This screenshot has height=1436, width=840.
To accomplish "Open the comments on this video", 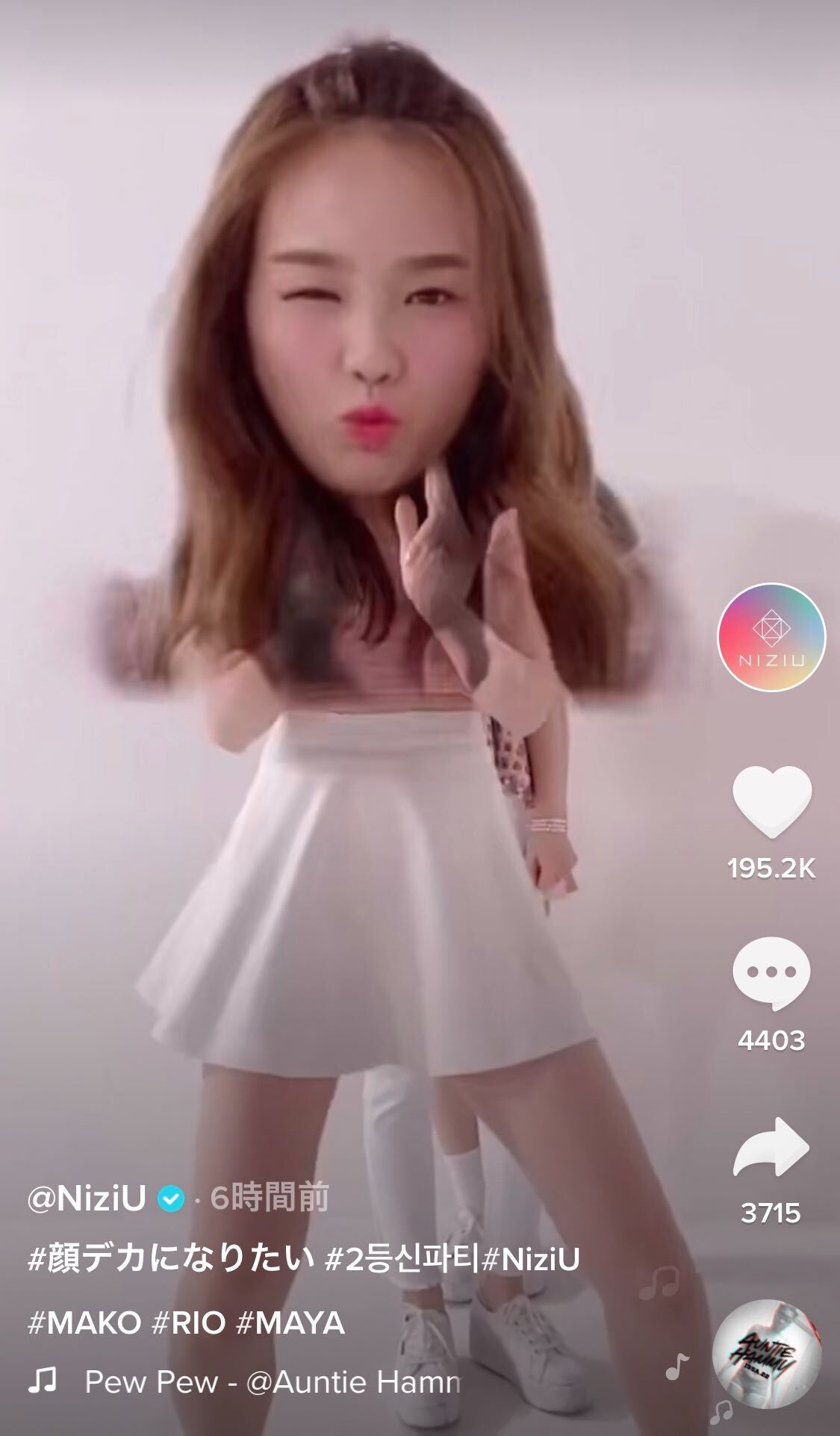I will tap(771, 973).
